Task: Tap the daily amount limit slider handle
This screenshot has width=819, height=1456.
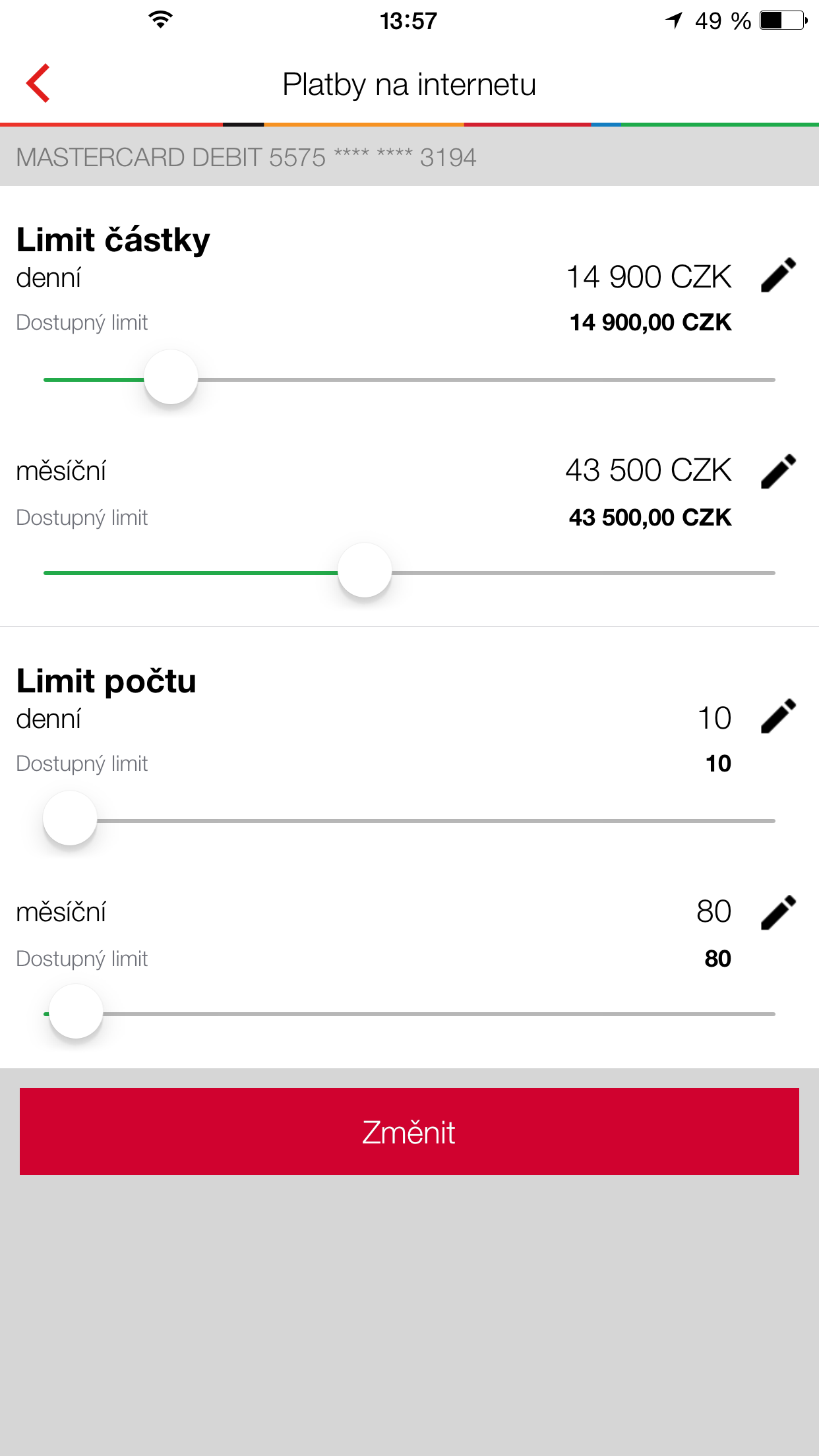Action: 171,377
